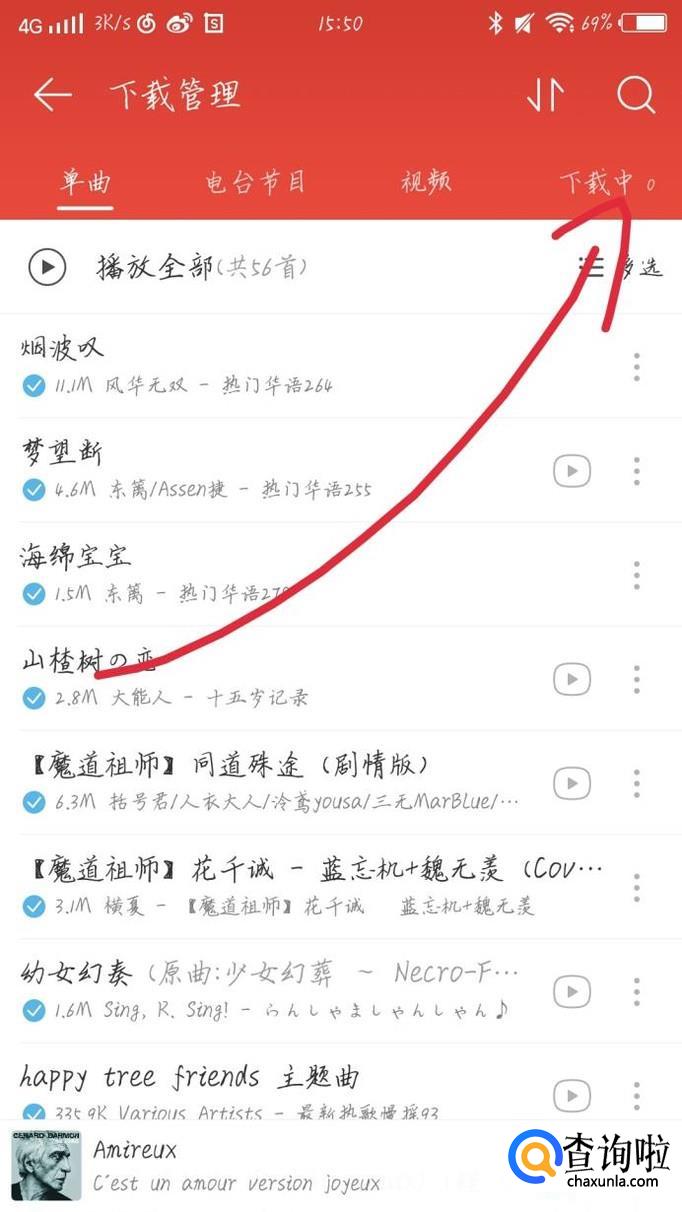Switch to the 电台节目 tab

(255, 182)
